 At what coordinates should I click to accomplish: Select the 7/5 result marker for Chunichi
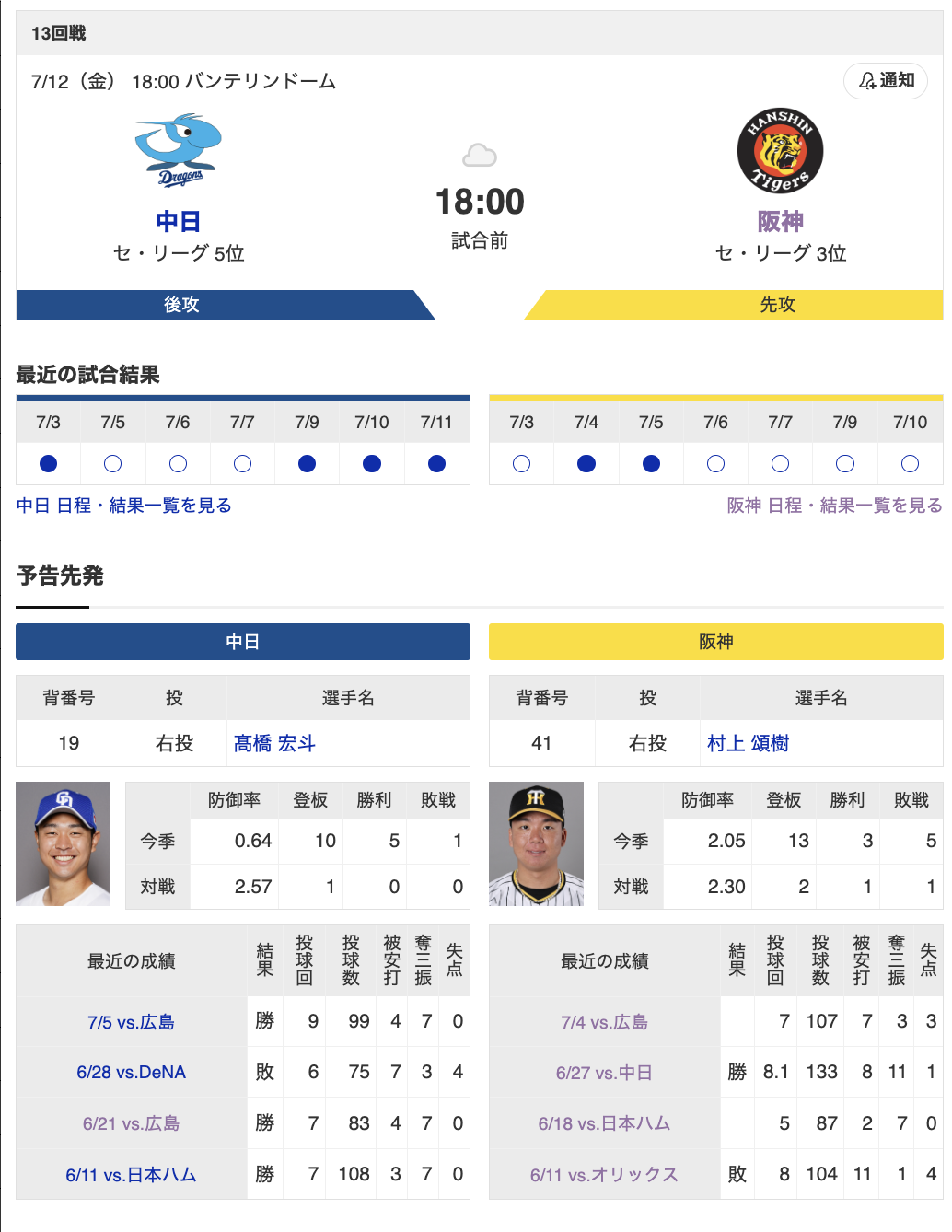click(x=112, y=464)
